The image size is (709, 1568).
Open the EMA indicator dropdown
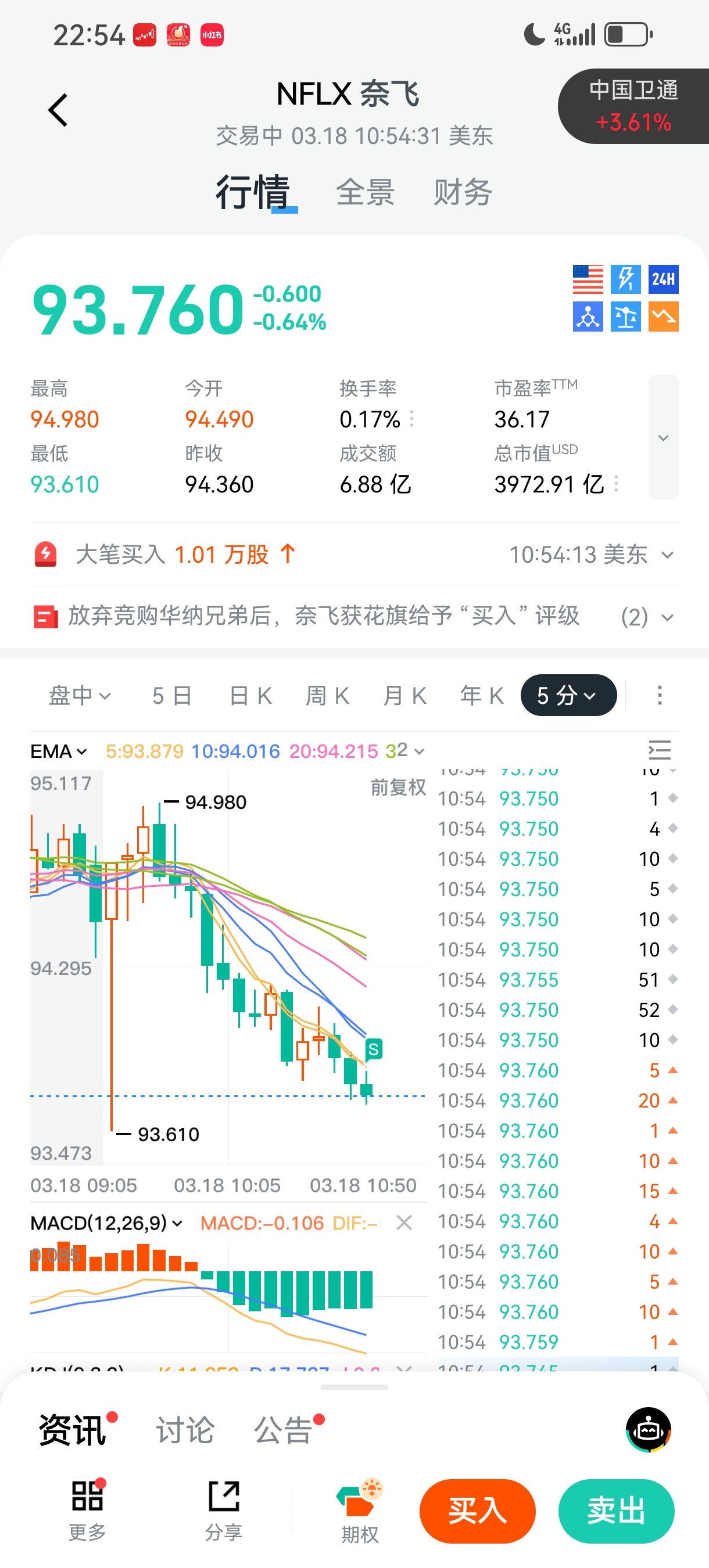(x=59, y=751)
